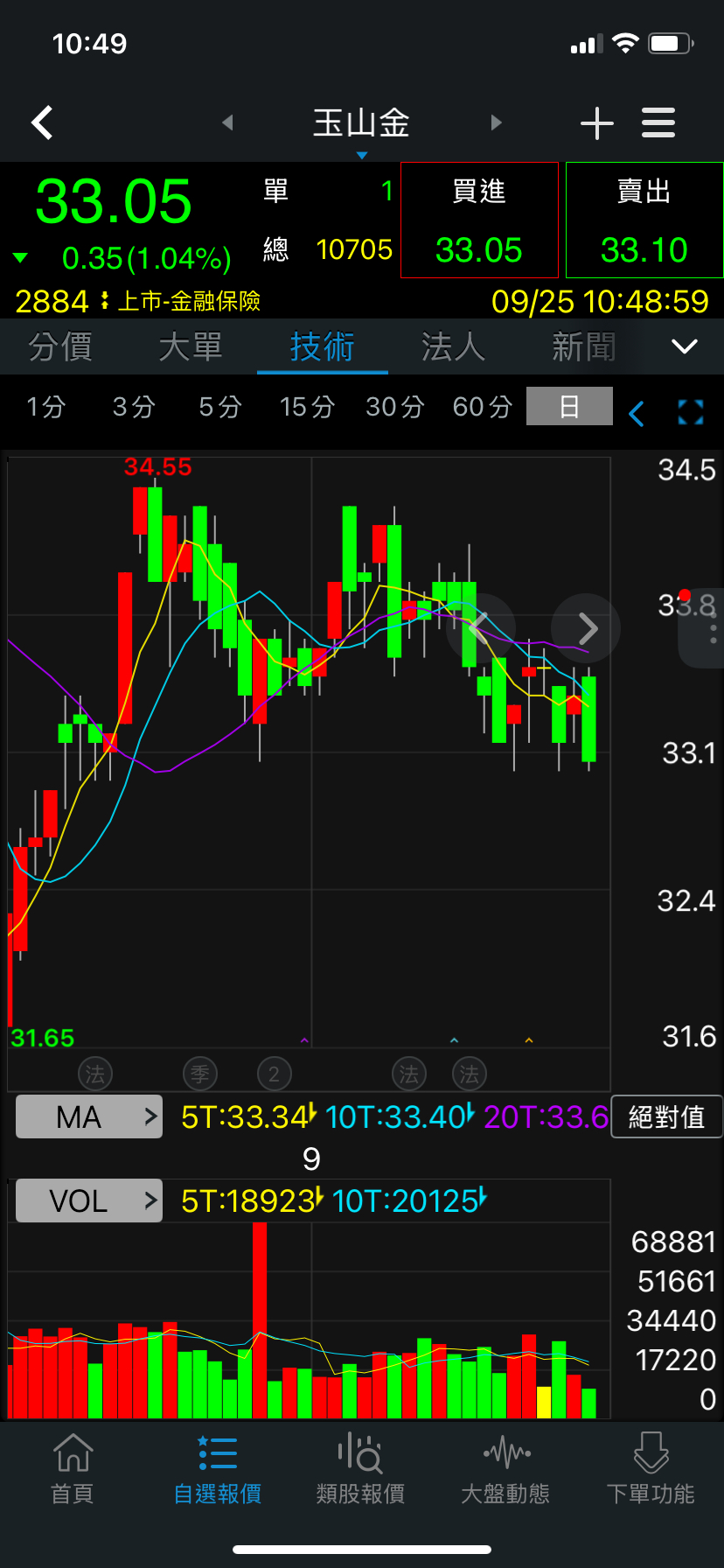This screenshot has height=1568, width=724.
Task: Open 下單功能 order tab
Action: pyautogui.click(x=651, y=1468)
